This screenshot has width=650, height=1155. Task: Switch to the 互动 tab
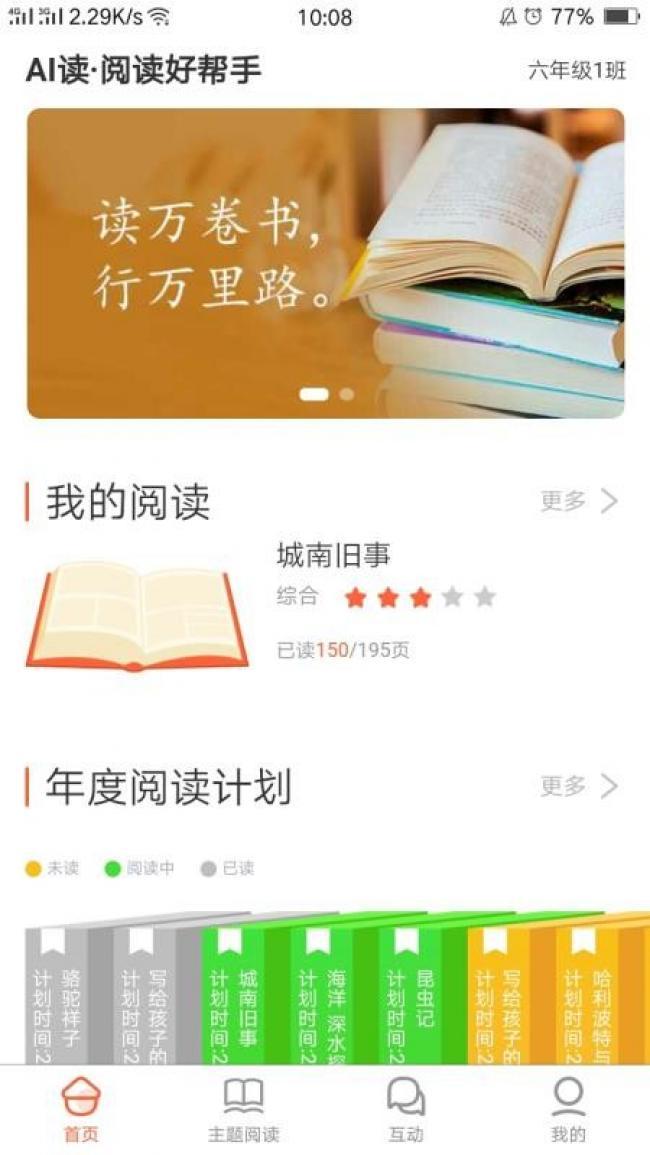click(406, 1111)
